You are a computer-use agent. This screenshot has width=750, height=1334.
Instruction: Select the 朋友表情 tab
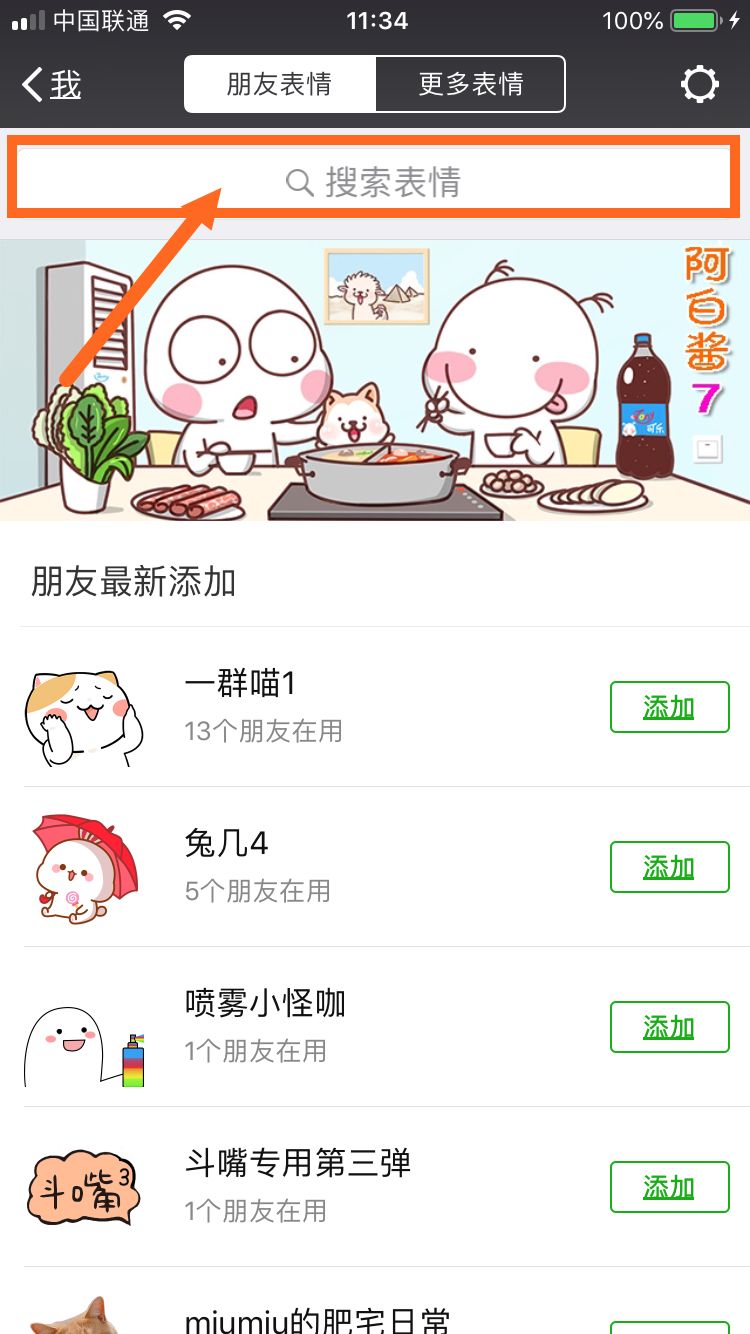[x=280, y=84]
